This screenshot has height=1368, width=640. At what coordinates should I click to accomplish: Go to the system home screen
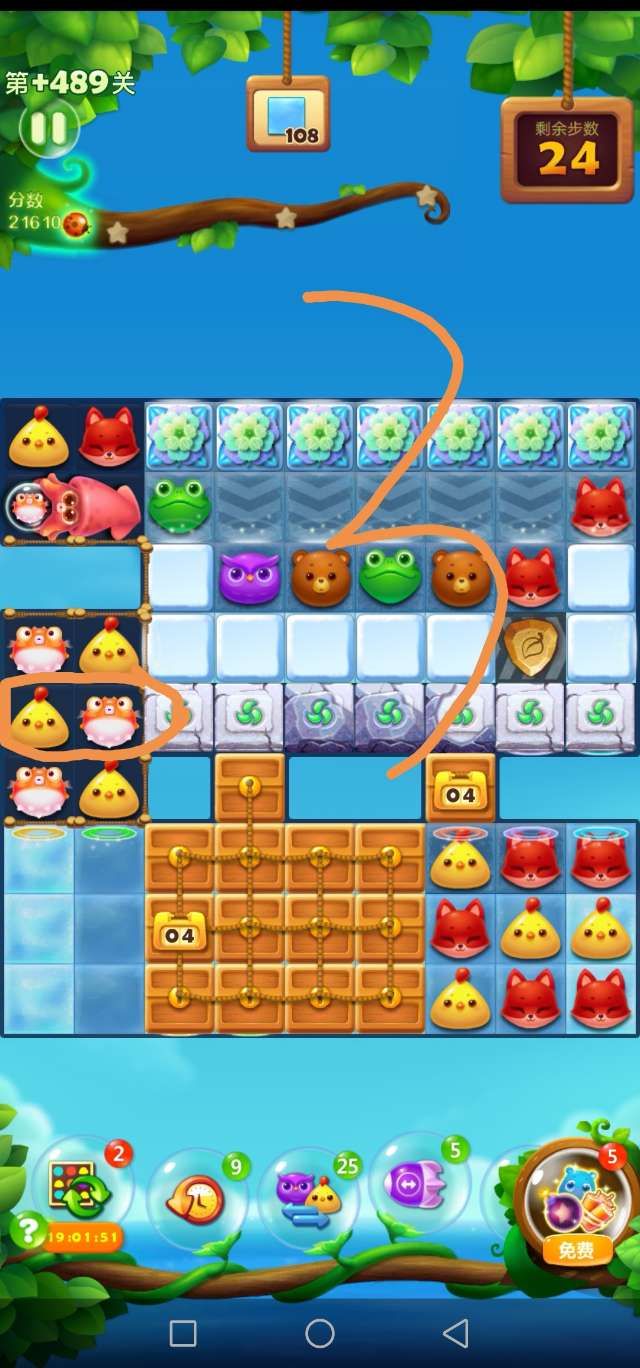(x=319, y=1333)
